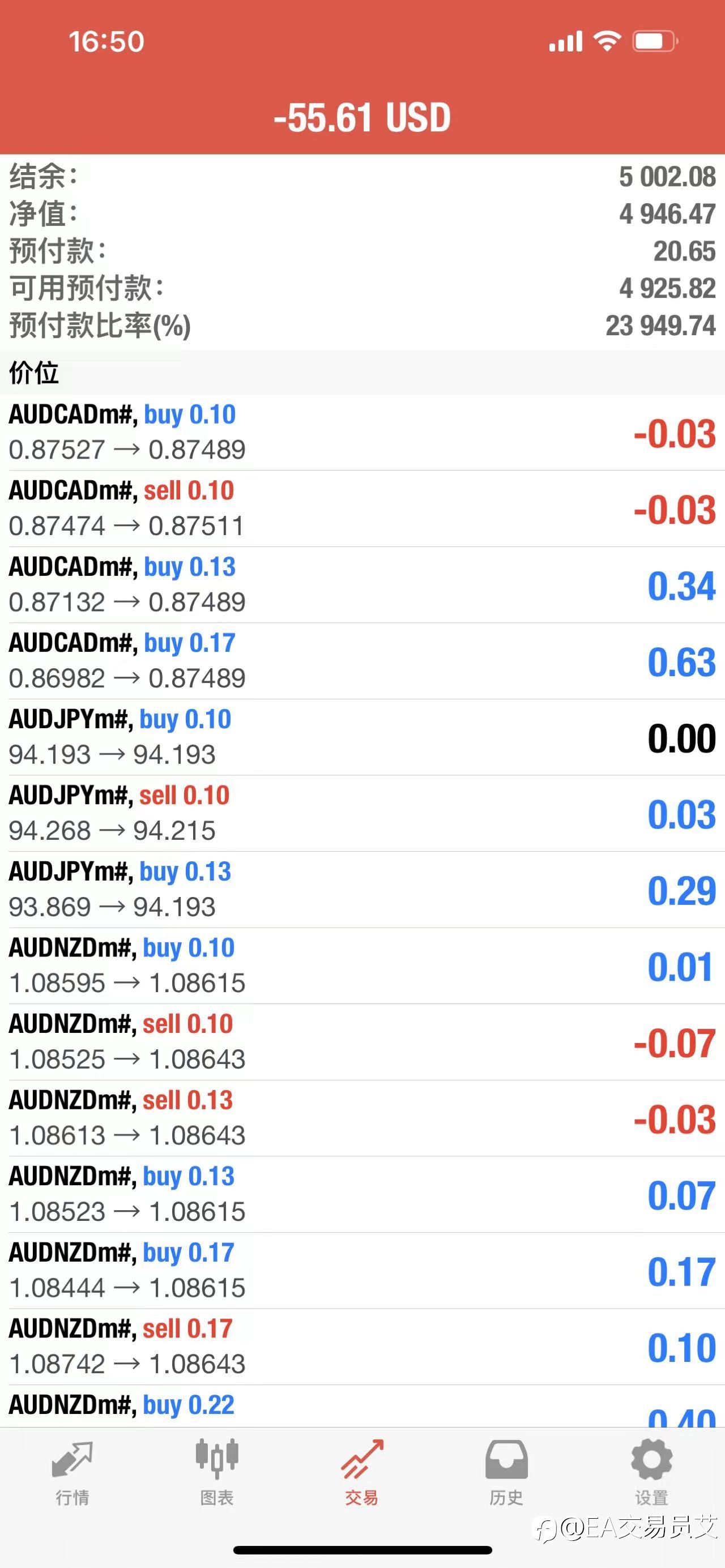Screen dimensions: 725x1568
Task: Open the AUDNZDm# buy 0.17 position
Action: (x=362, y=1271)
